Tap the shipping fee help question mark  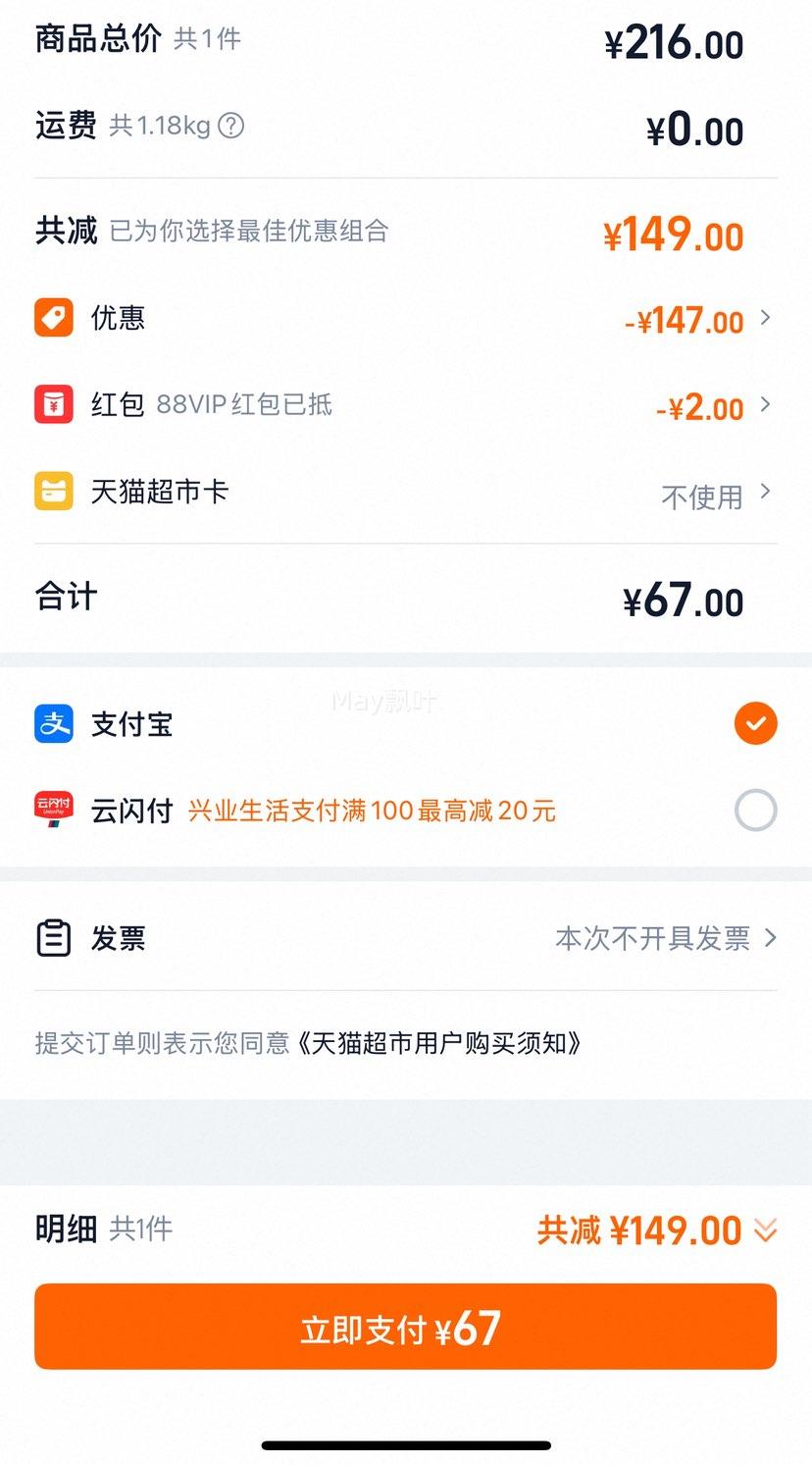pyautogui.click(x=230, y=126)
